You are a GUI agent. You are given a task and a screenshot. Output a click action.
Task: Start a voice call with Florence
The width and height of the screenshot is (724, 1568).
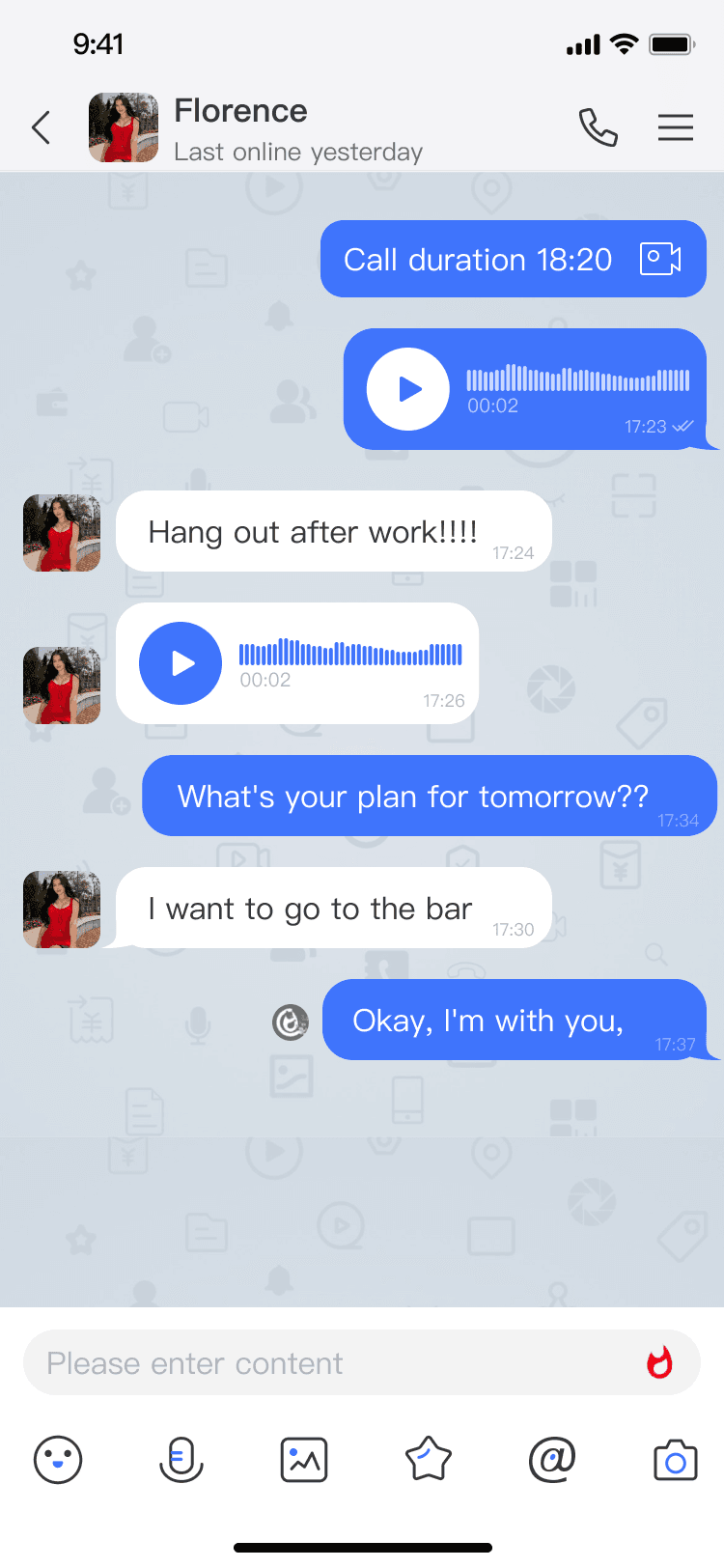(x=598, y=127)
